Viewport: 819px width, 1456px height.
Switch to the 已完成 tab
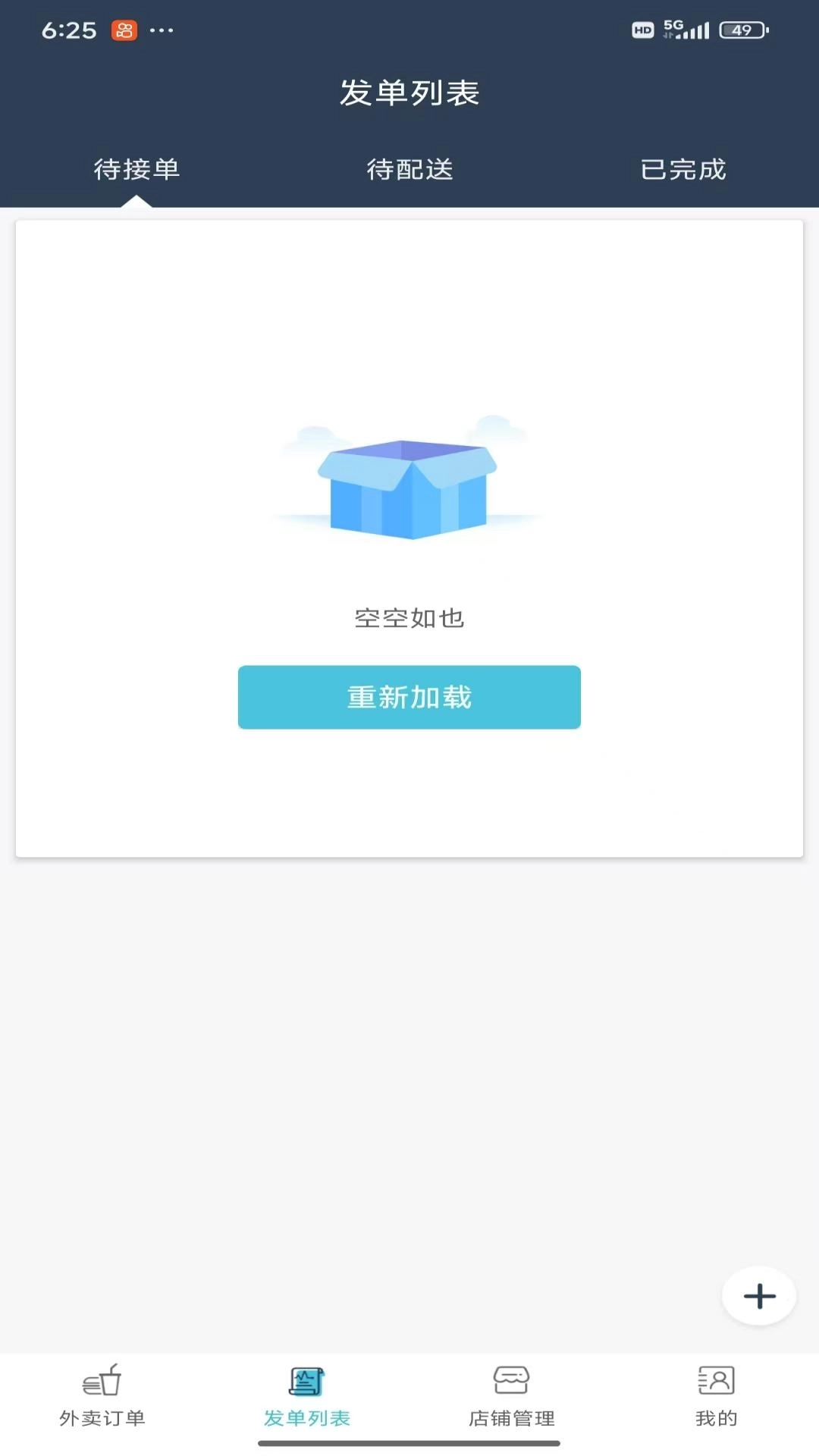(x=682, y=170)
